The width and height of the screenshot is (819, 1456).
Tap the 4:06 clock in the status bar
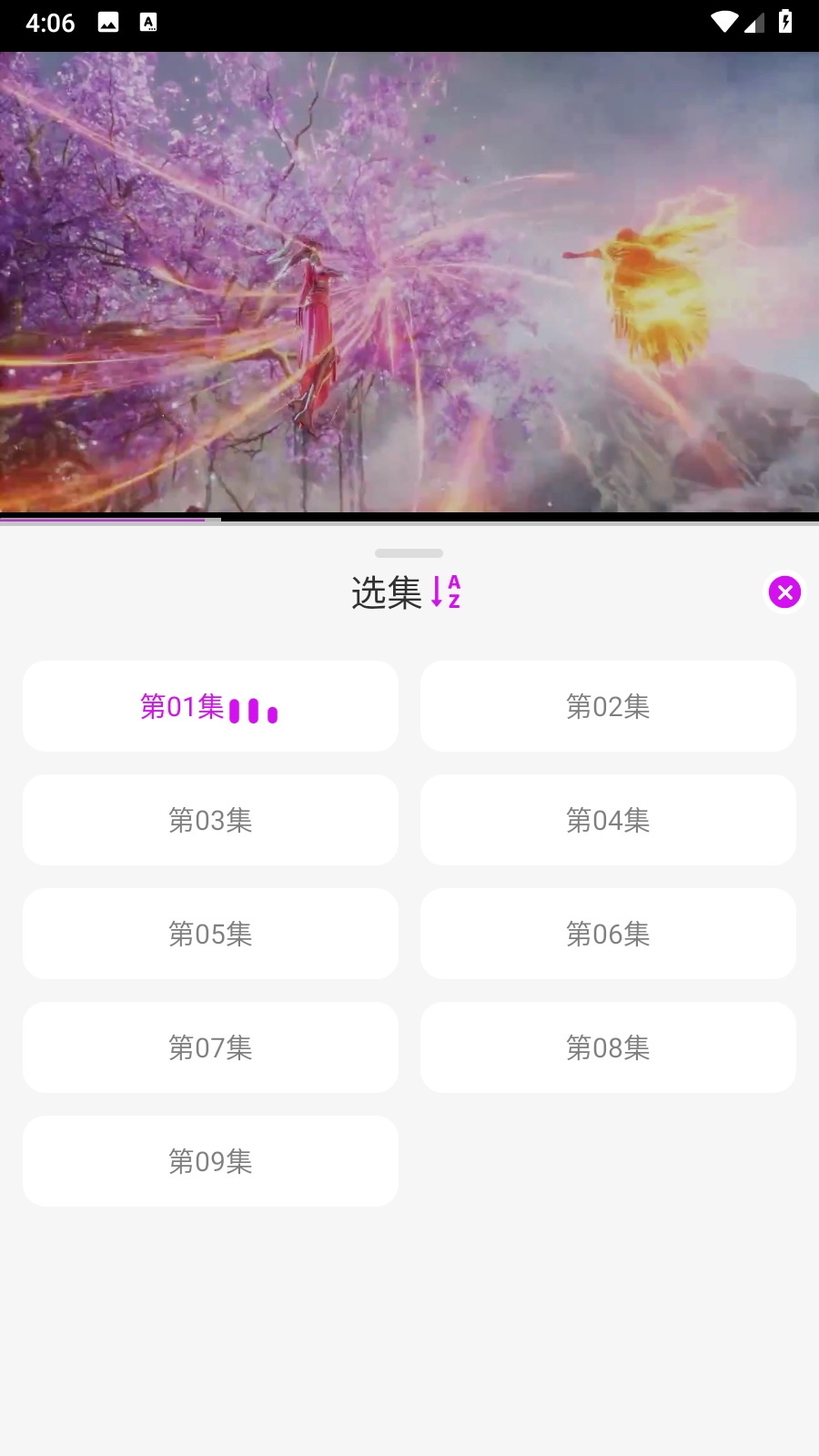pos(50,24)
